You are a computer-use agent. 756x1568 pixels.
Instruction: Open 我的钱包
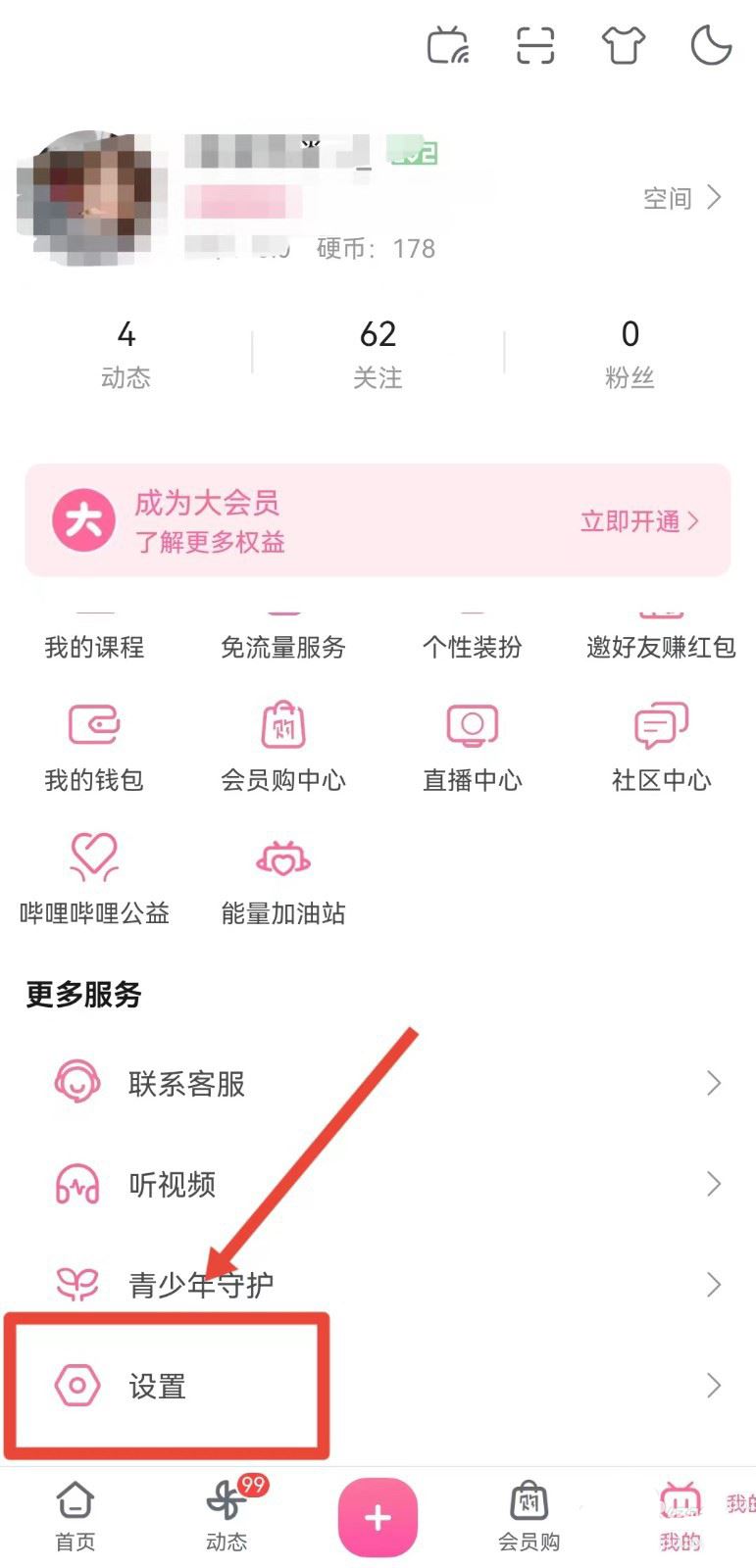point(94,747)
